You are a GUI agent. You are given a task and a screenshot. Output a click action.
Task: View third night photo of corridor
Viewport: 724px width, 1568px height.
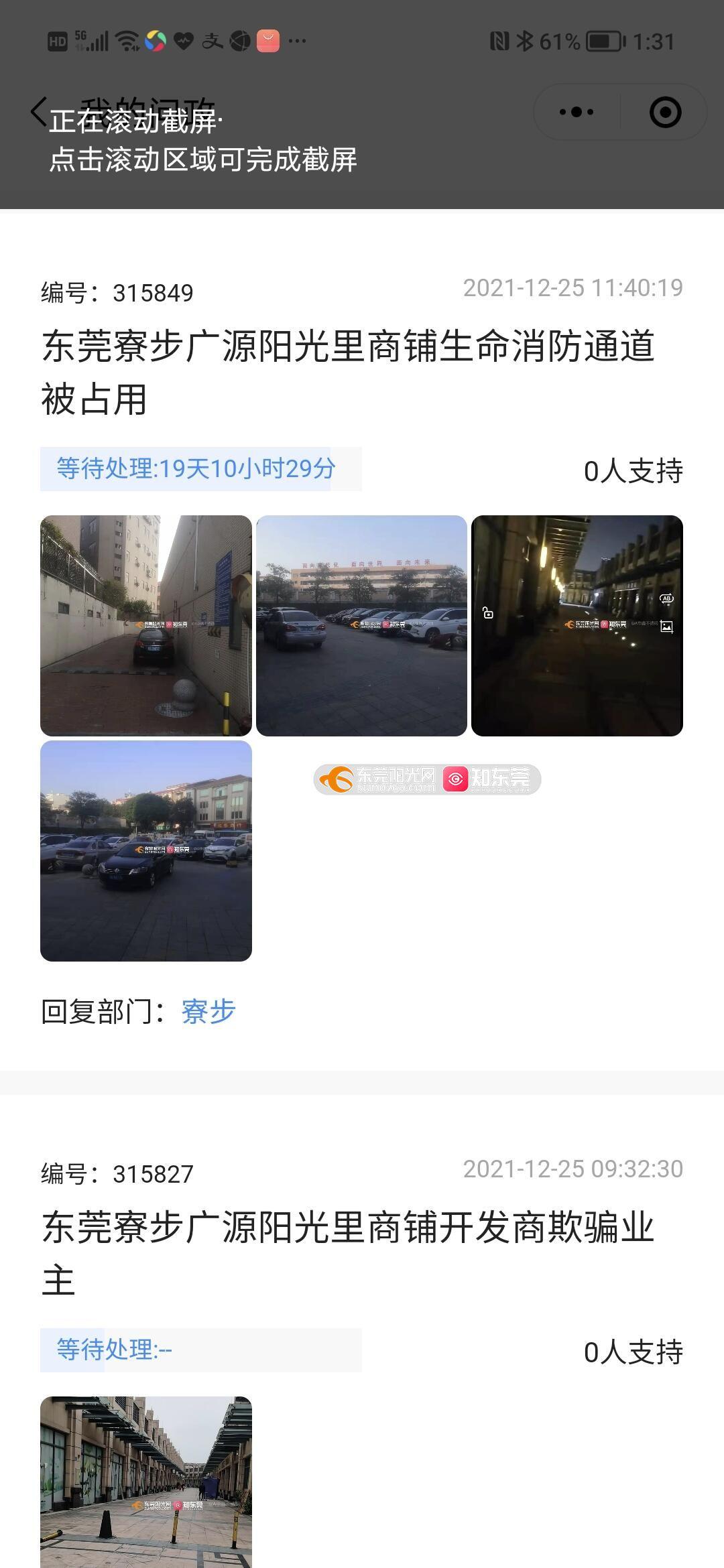(x=577, y=625)
